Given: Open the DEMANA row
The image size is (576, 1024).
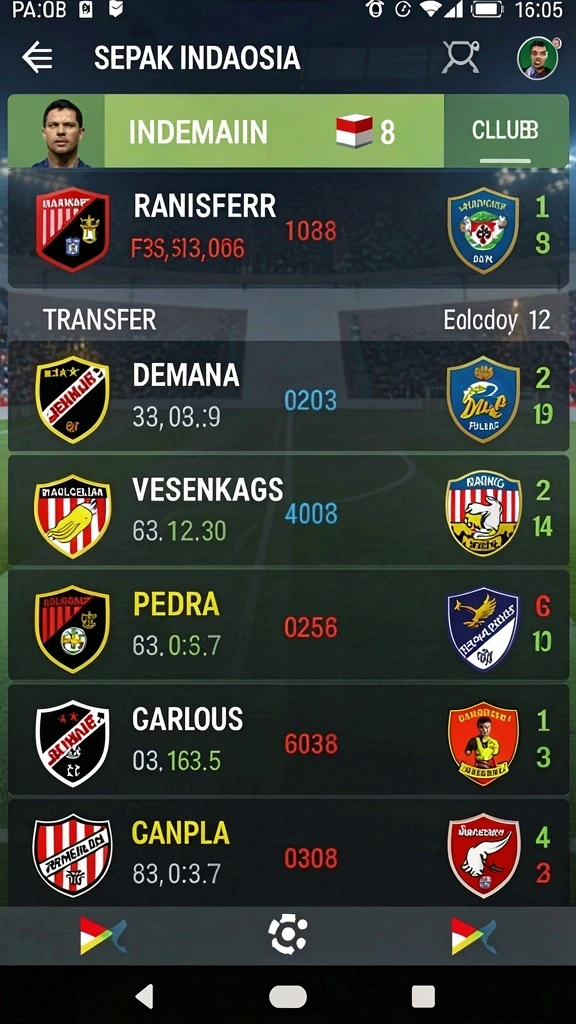Looking at the screenshot, I should 288,396.
